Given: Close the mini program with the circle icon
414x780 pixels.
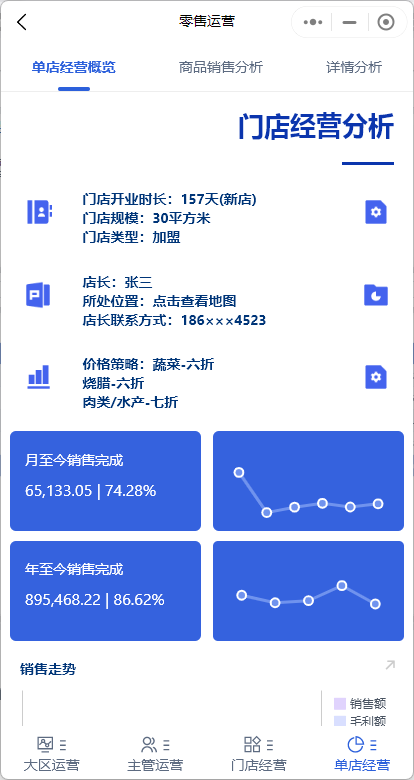Looking at the screenshot, I should coord(386,22).
